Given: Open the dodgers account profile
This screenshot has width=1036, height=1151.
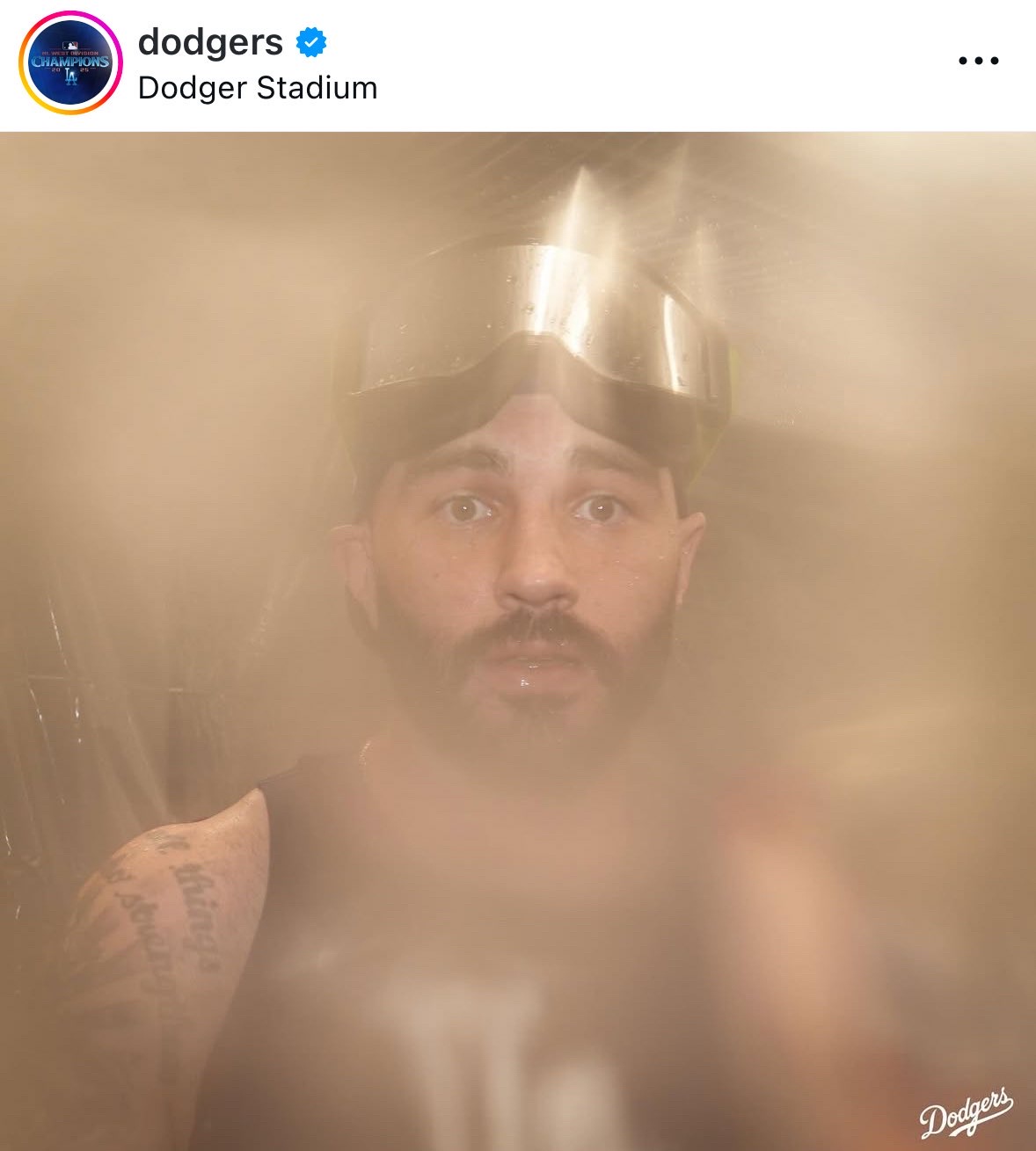Looking at the screenshot, I should (210, 41).
